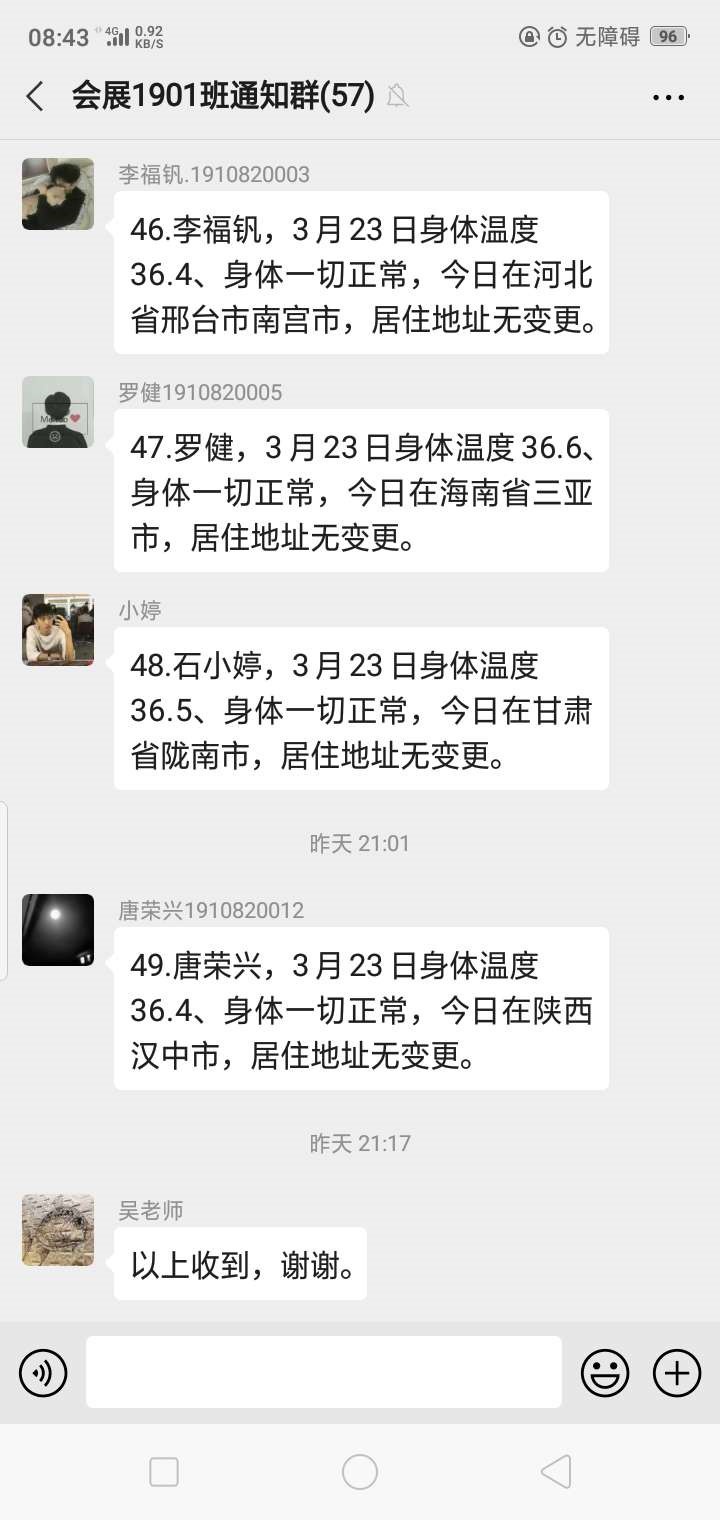Tap the system home button
The height and width of the screenshot is (1520, 720).
coord(360,1472)
